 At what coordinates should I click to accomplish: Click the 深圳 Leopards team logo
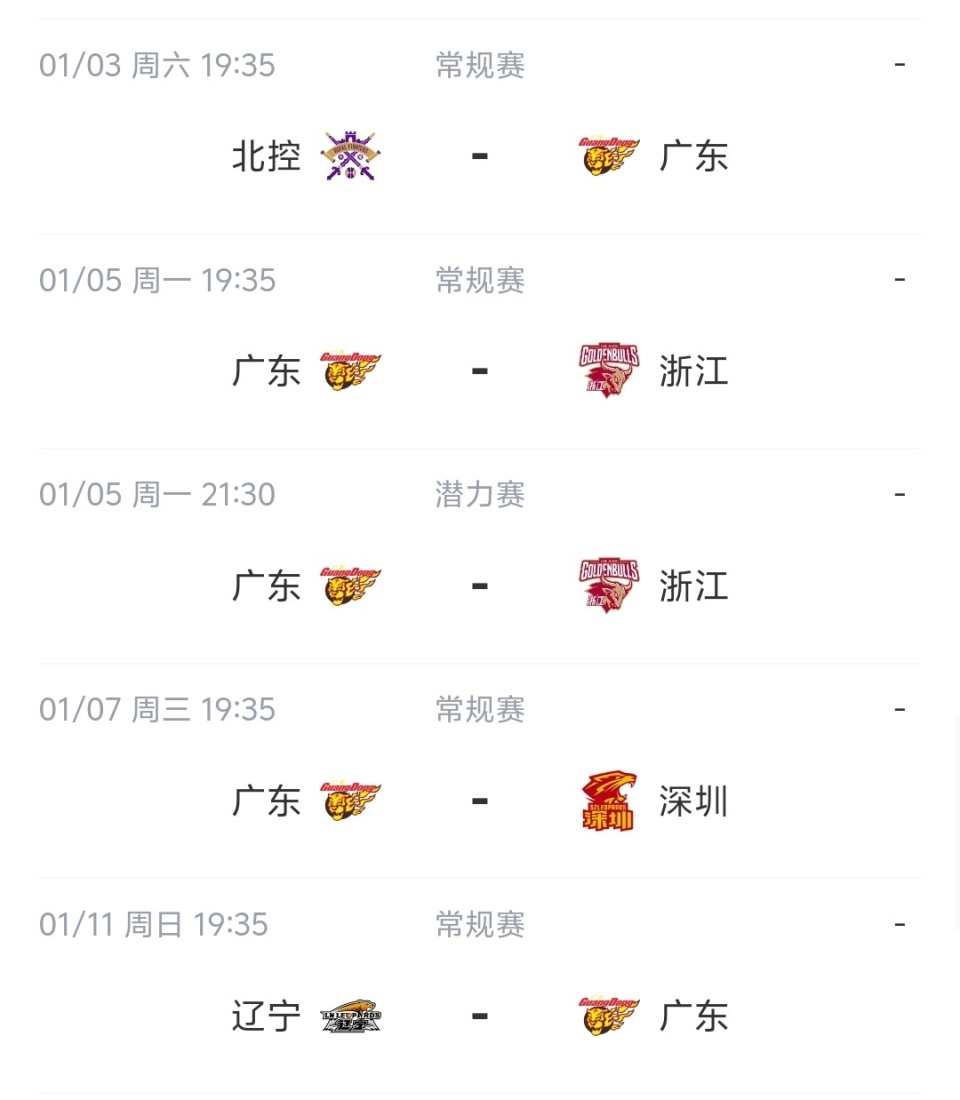click(609, 800)
